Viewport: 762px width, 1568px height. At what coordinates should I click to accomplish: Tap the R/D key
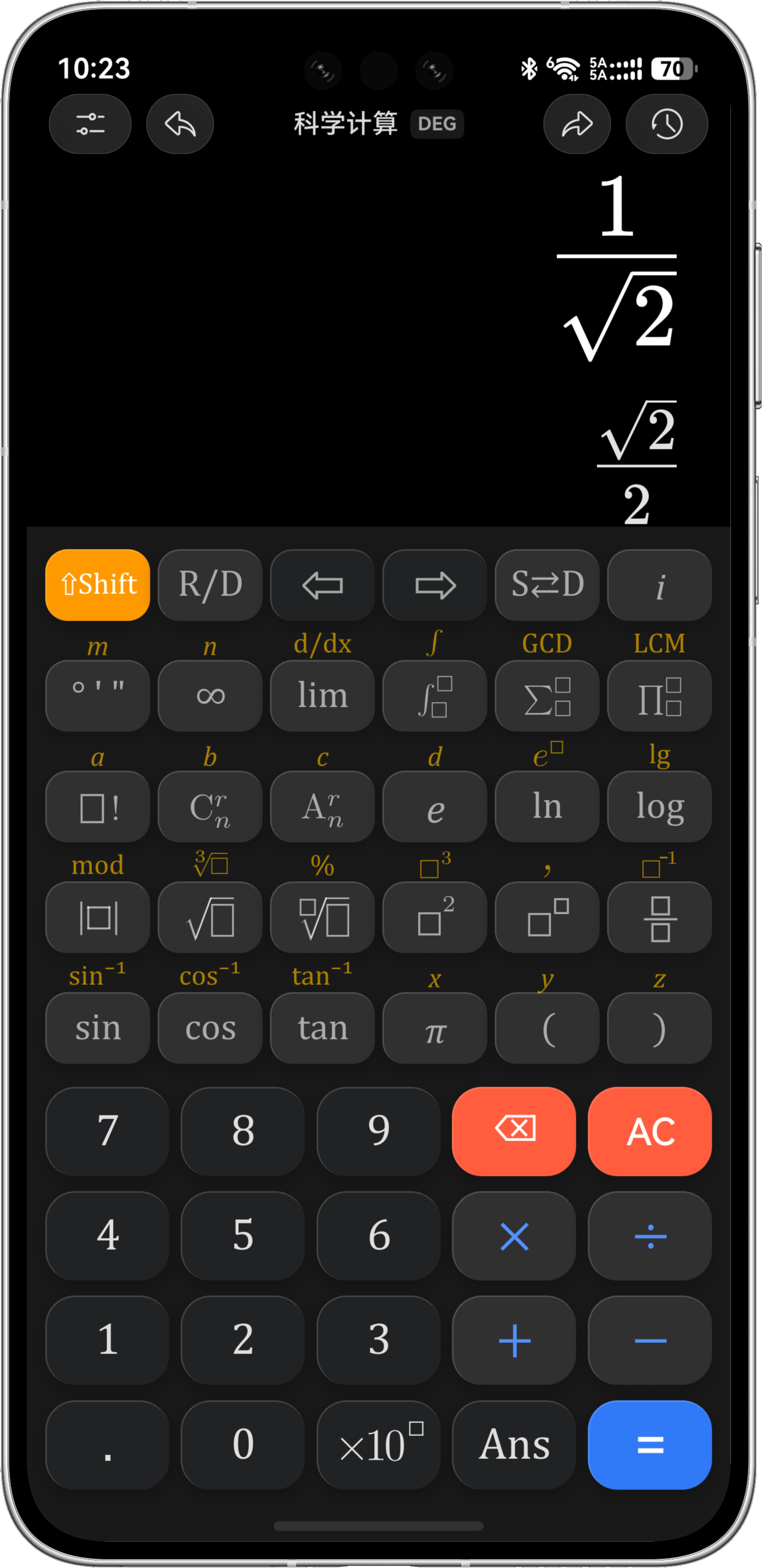(210, 585)
